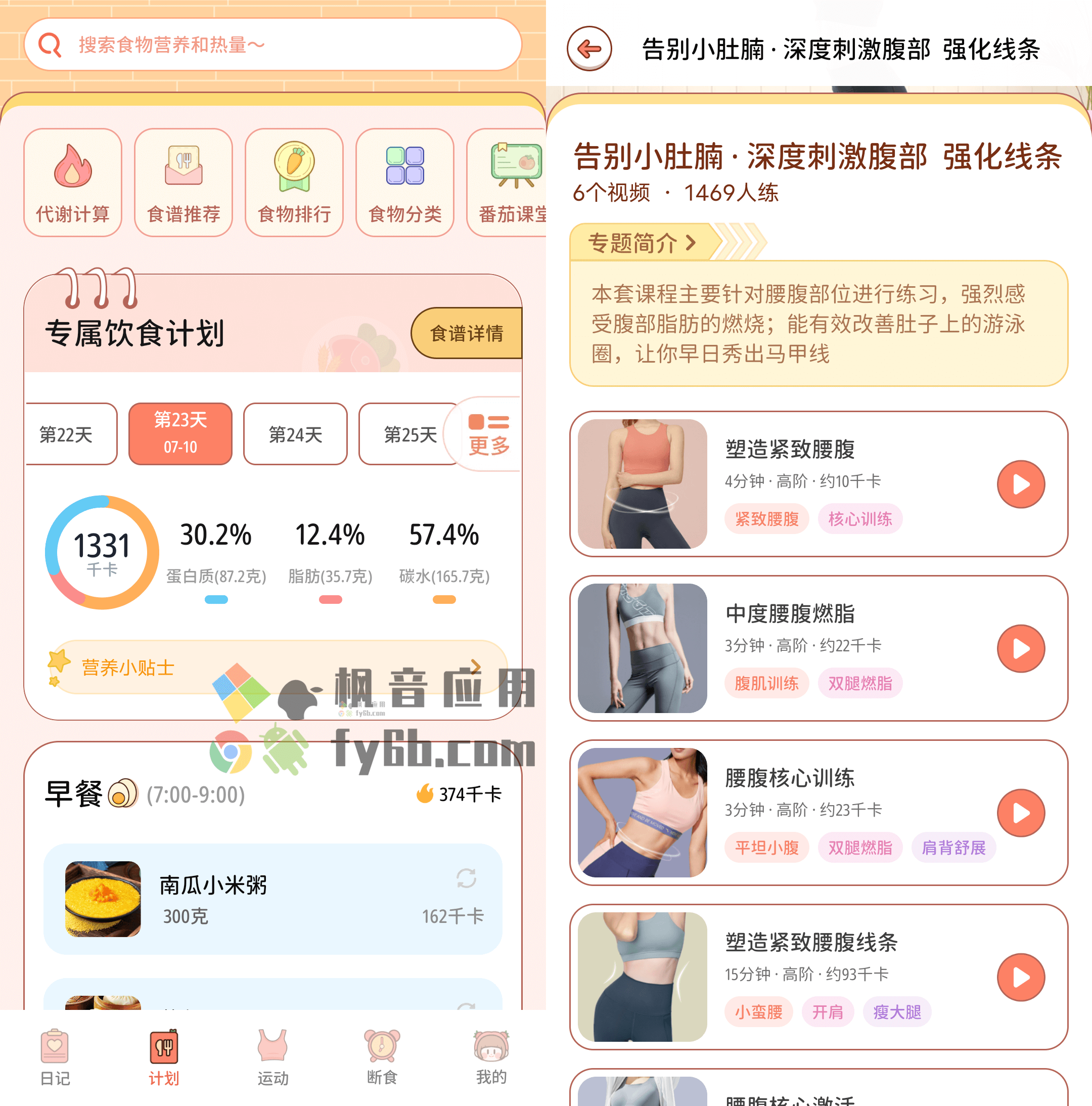Open 食谱推荐 recipe recommendations
The image size is (1092, 1106).
coord(183,182)
